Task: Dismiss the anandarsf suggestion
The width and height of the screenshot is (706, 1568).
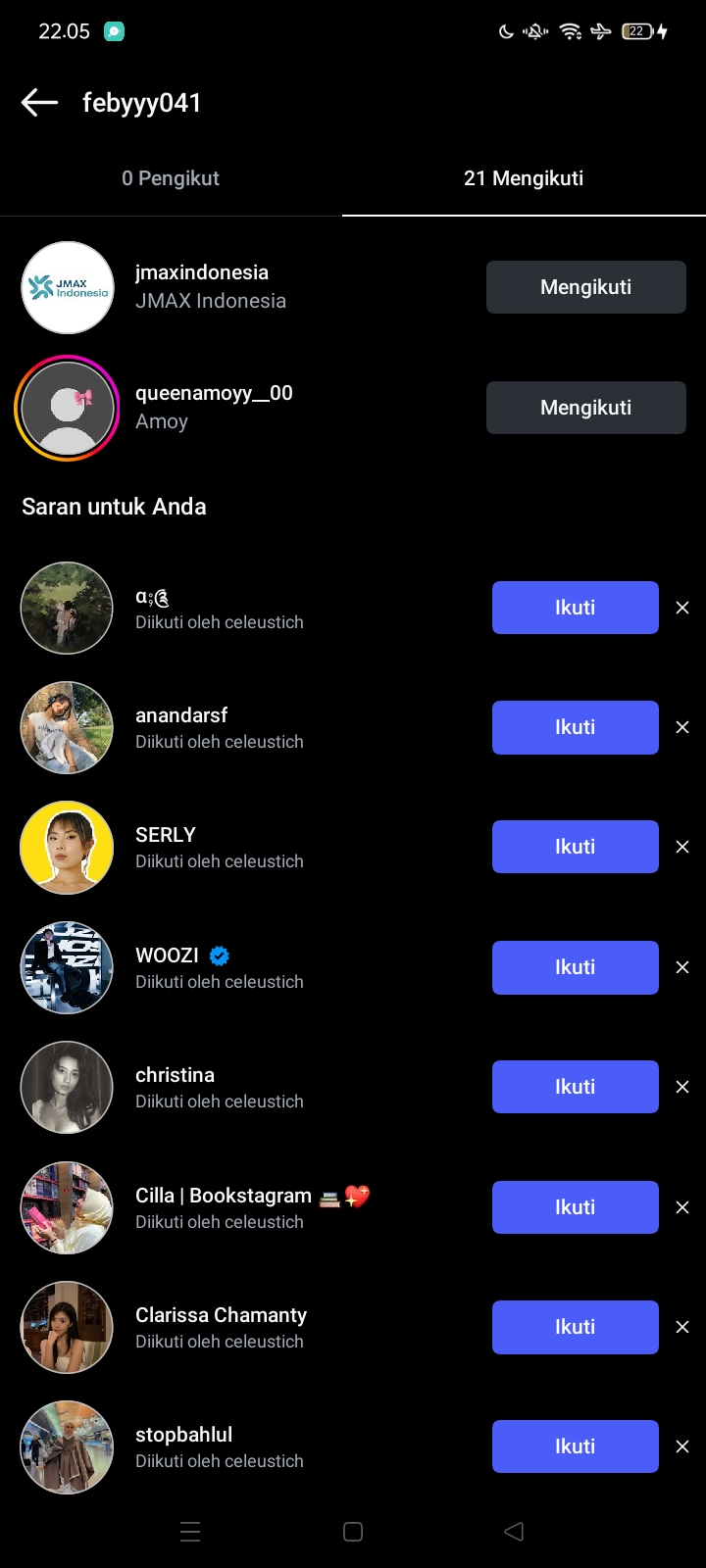Action: 682,727
